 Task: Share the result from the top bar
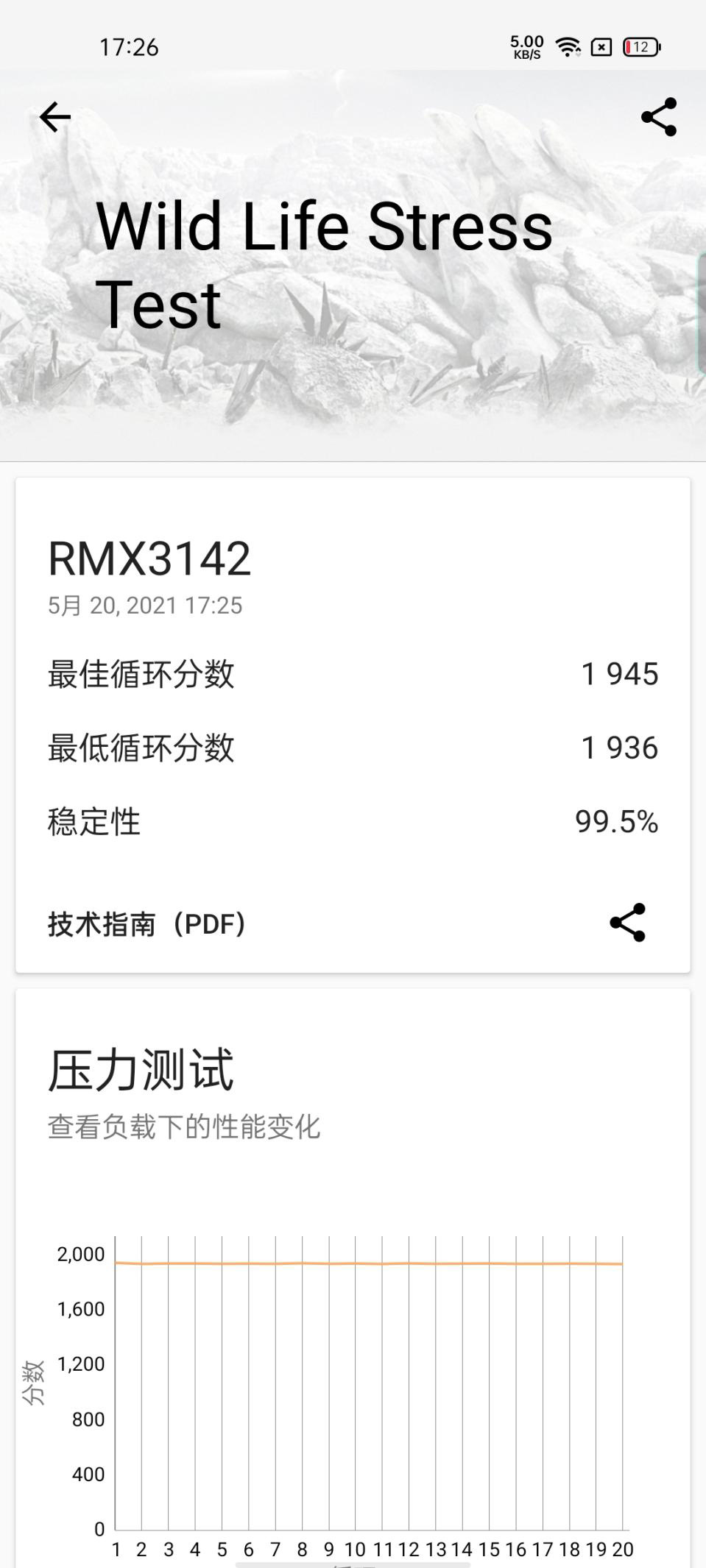[x=659, y=117]
